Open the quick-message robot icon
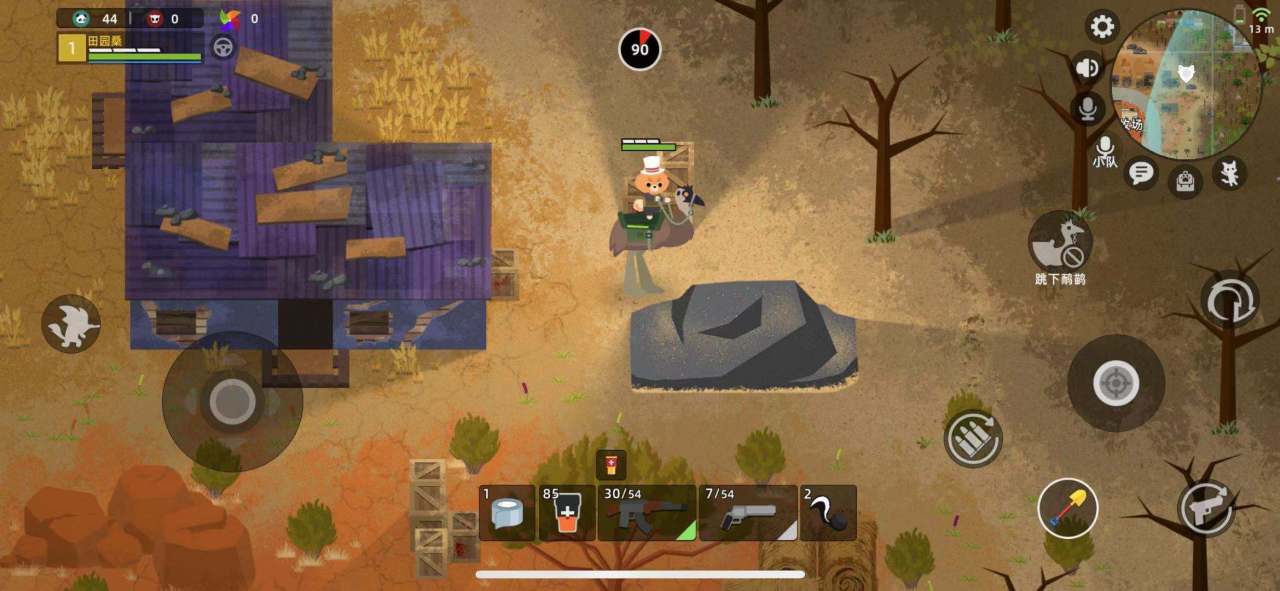Screen dimensions: 1280x591 [x=1185, y=181]
